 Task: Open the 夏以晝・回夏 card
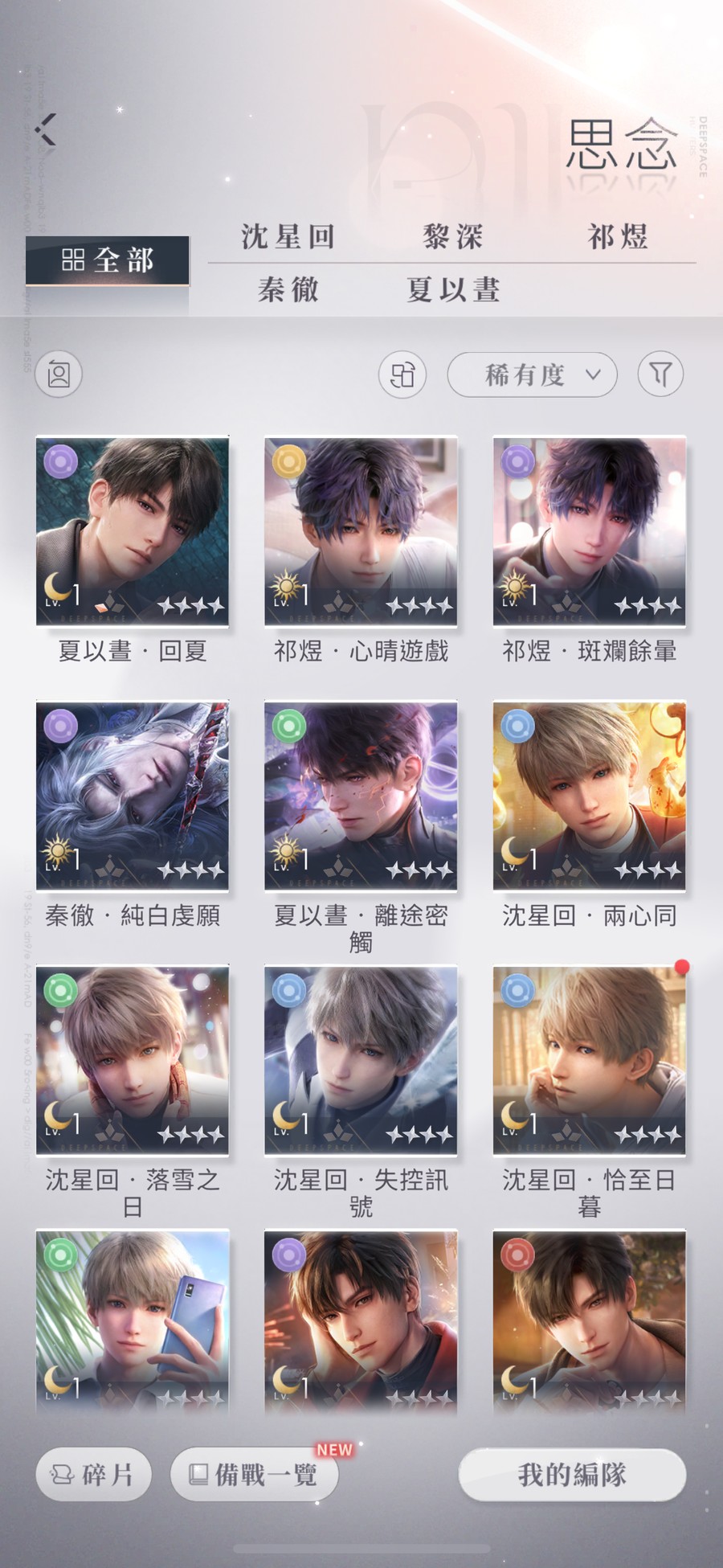(x=133, y=531)
